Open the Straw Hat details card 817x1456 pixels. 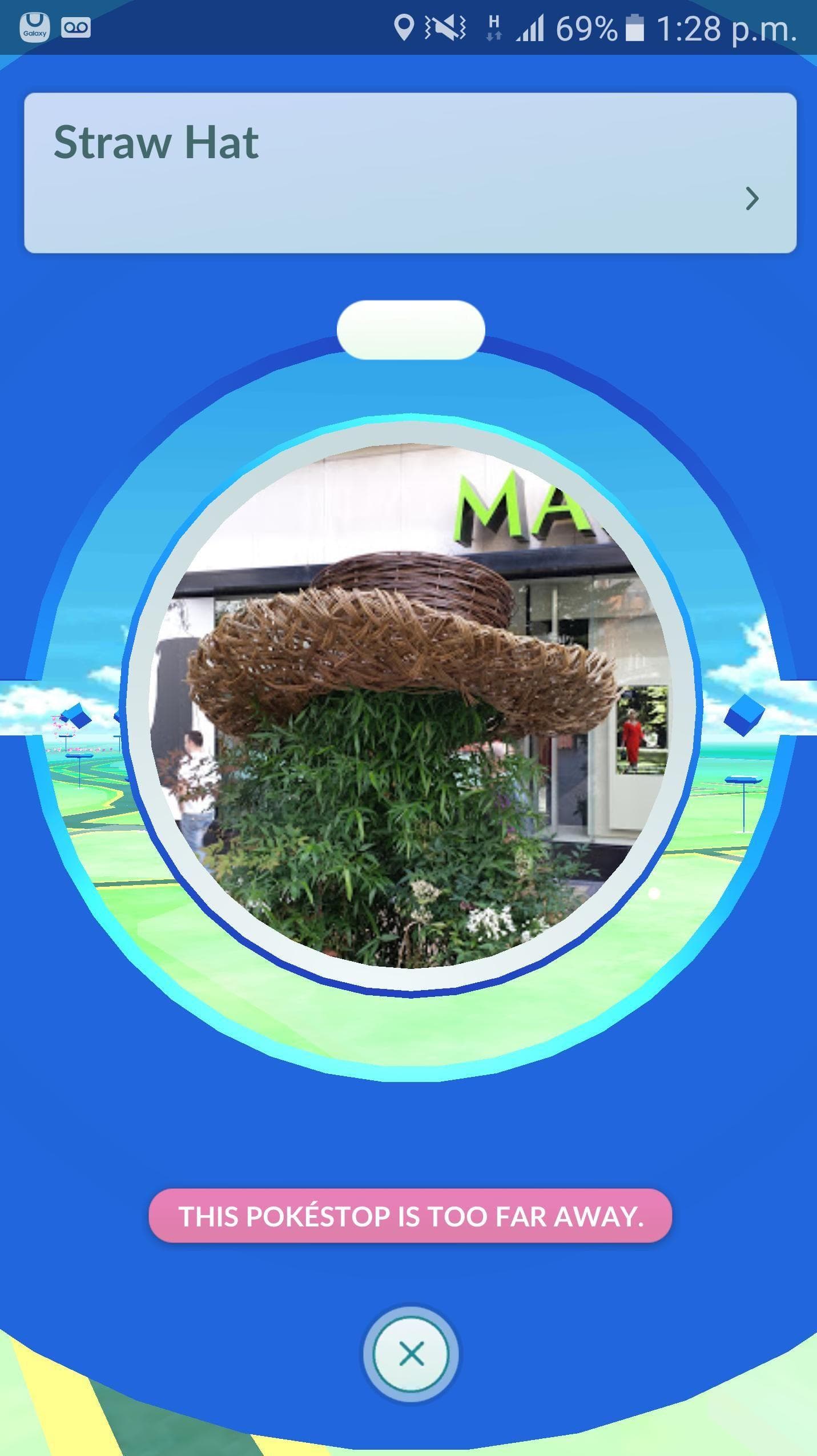point(410,173)
